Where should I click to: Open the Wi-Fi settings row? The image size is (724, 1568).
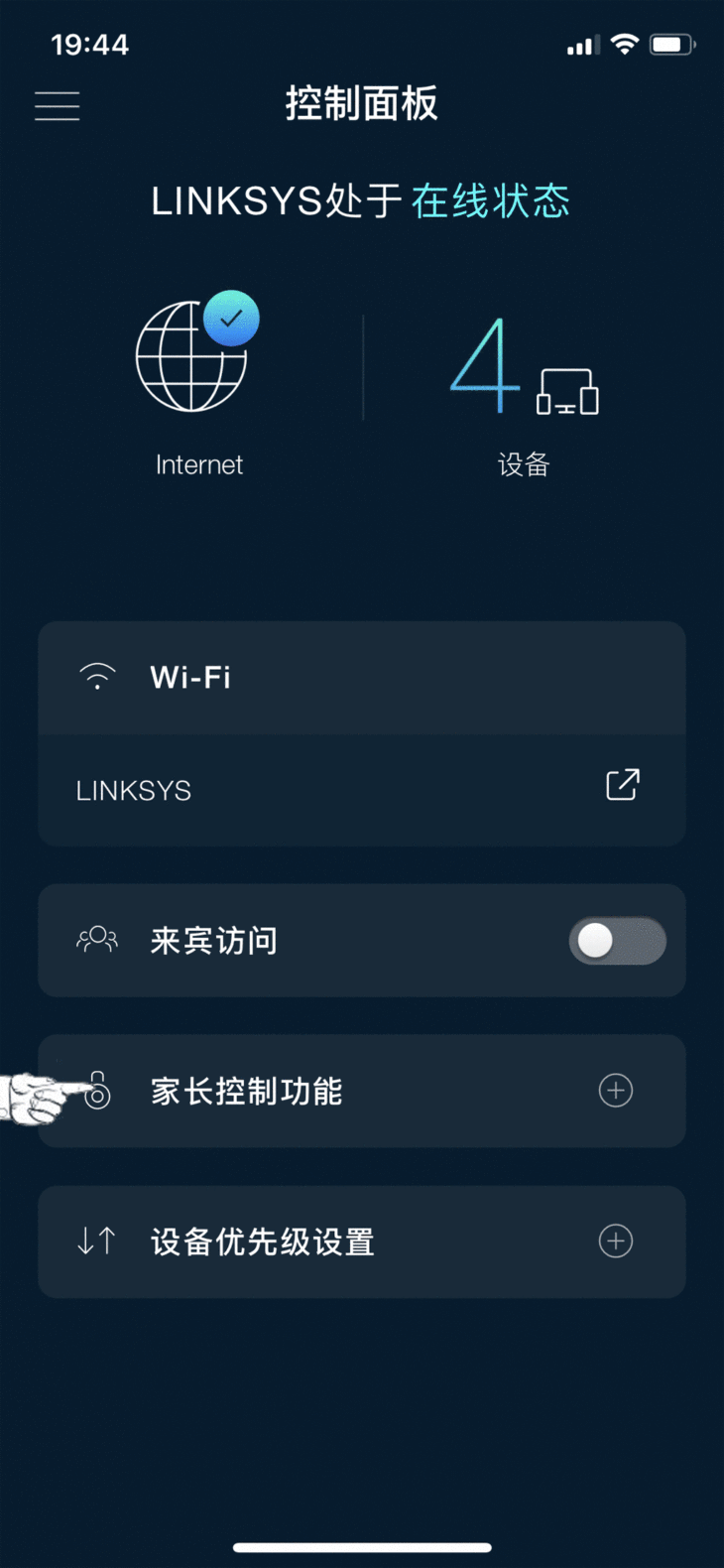coord(361,678)
